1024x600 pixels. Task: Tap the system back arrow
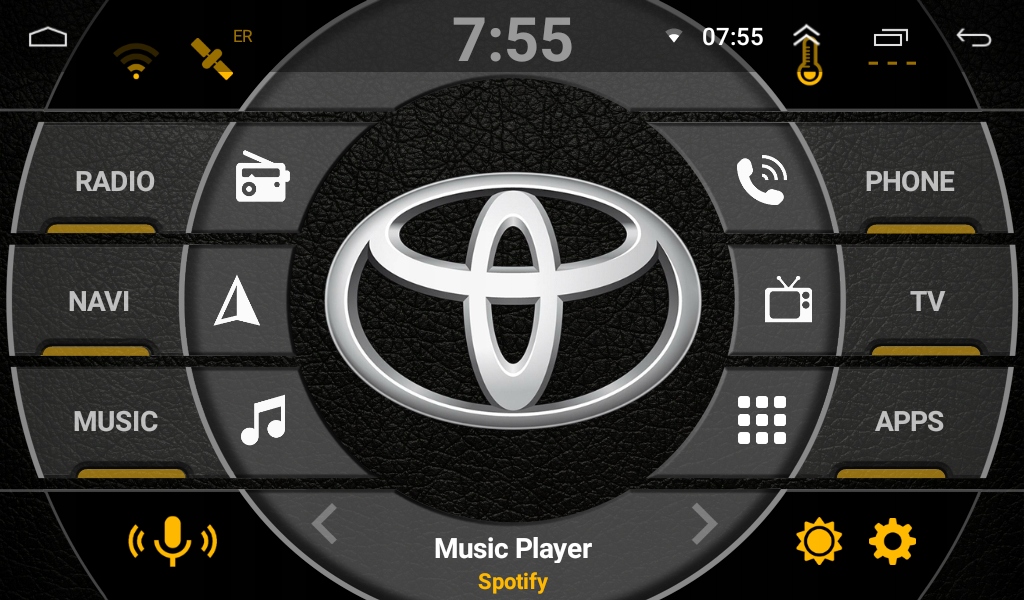973,38
